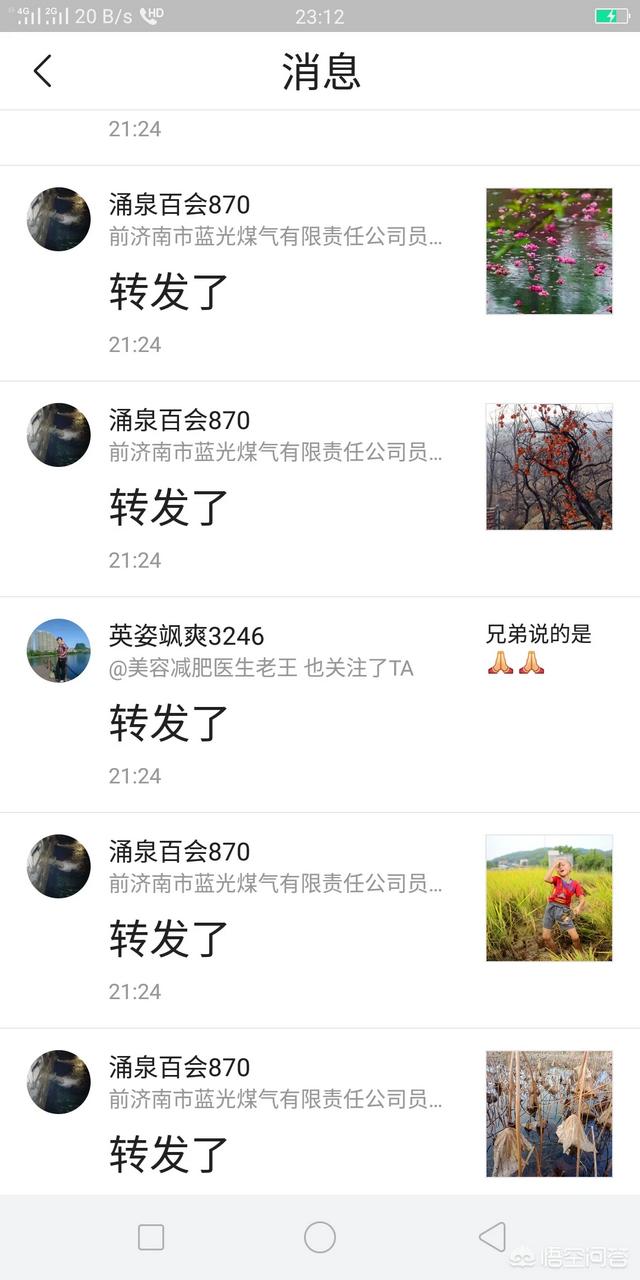The height and width of the screenshot is (1280, 640).
Task: Open the withered lotus pond thumbnail
Action: [549, 1114]
